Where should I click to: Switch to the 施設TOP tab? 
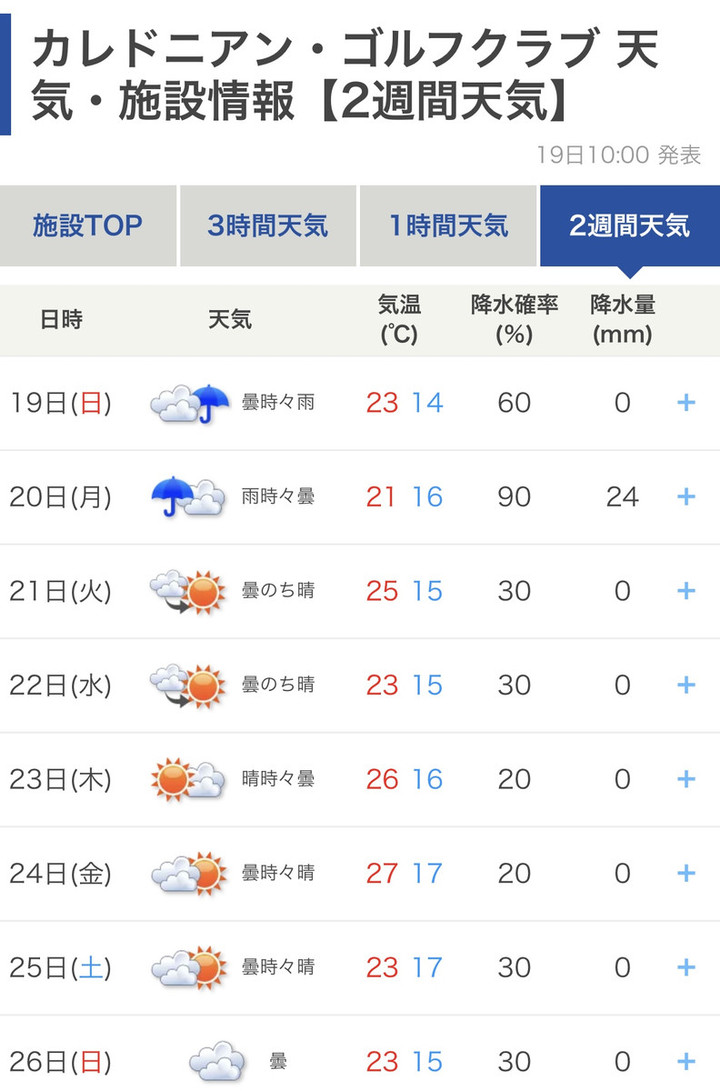[x=88, y=226]
